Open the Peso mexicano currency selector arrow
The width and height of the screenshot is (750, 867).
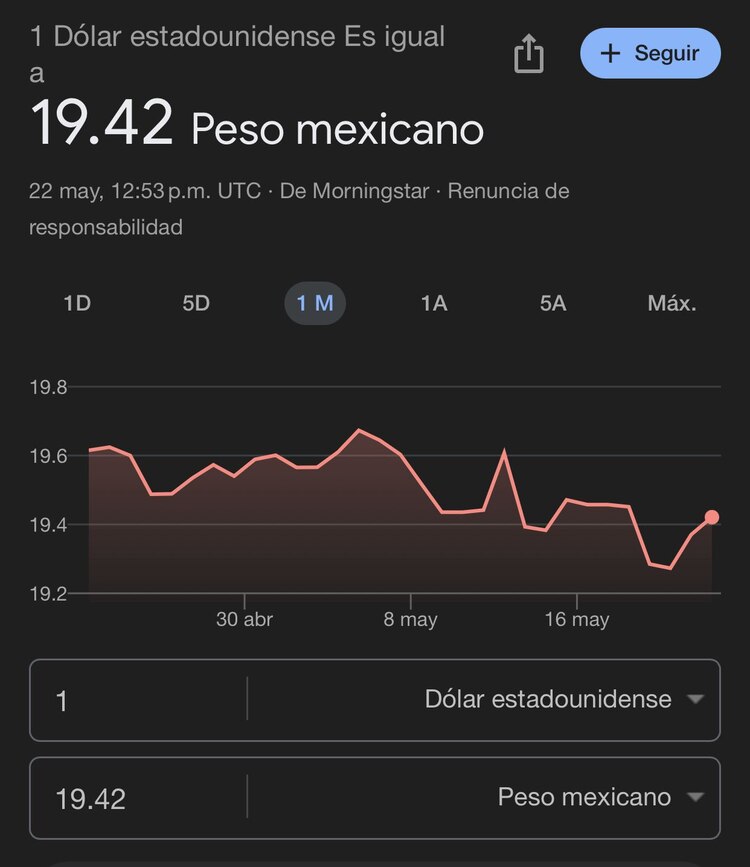(x=696, y=798)
